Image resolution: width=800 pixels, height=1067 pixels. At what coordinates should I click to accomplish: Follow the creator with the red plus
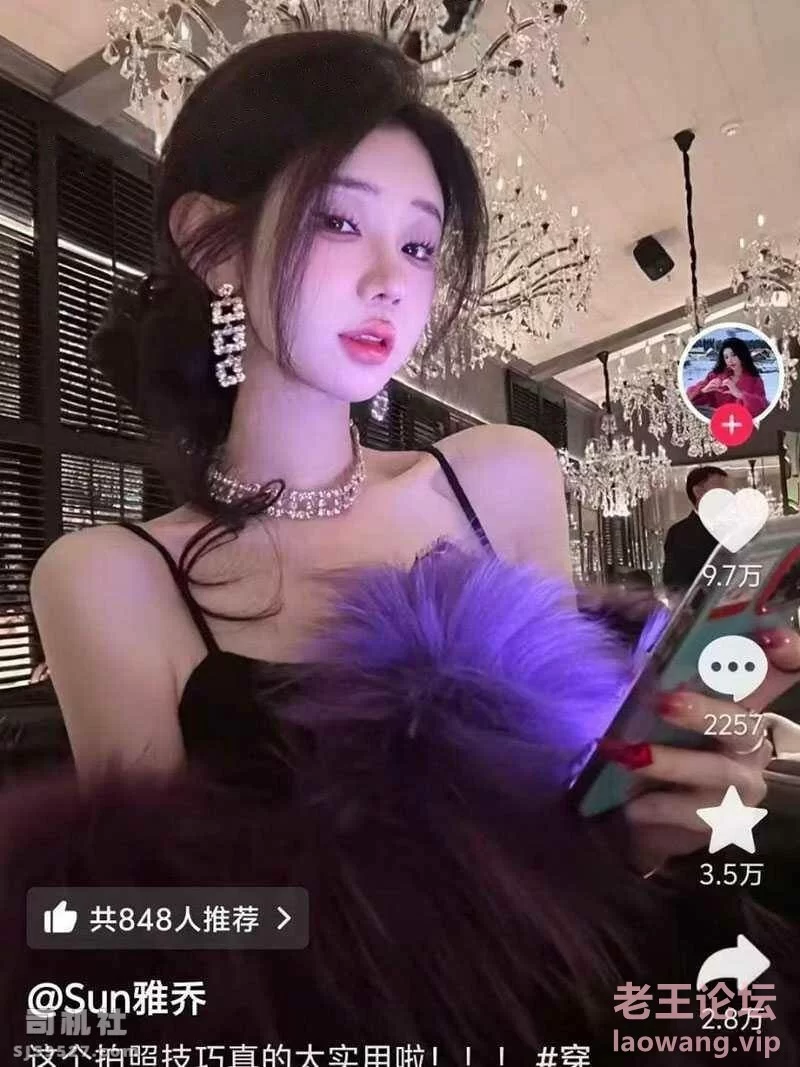(733, 425)
